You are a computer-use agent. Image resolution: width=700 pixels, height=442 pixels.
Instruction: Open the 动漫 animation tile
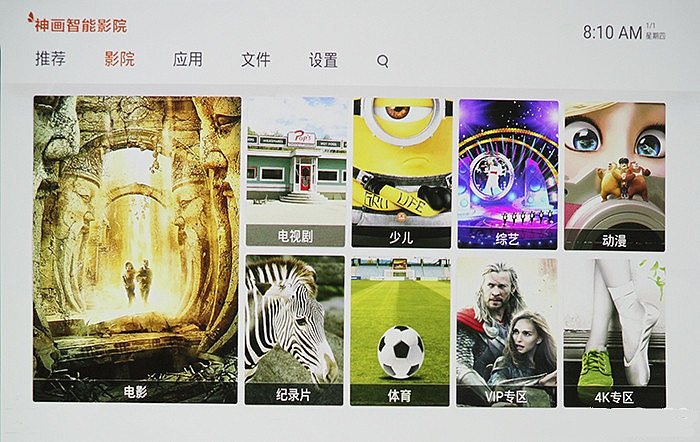tap(614, 172)
